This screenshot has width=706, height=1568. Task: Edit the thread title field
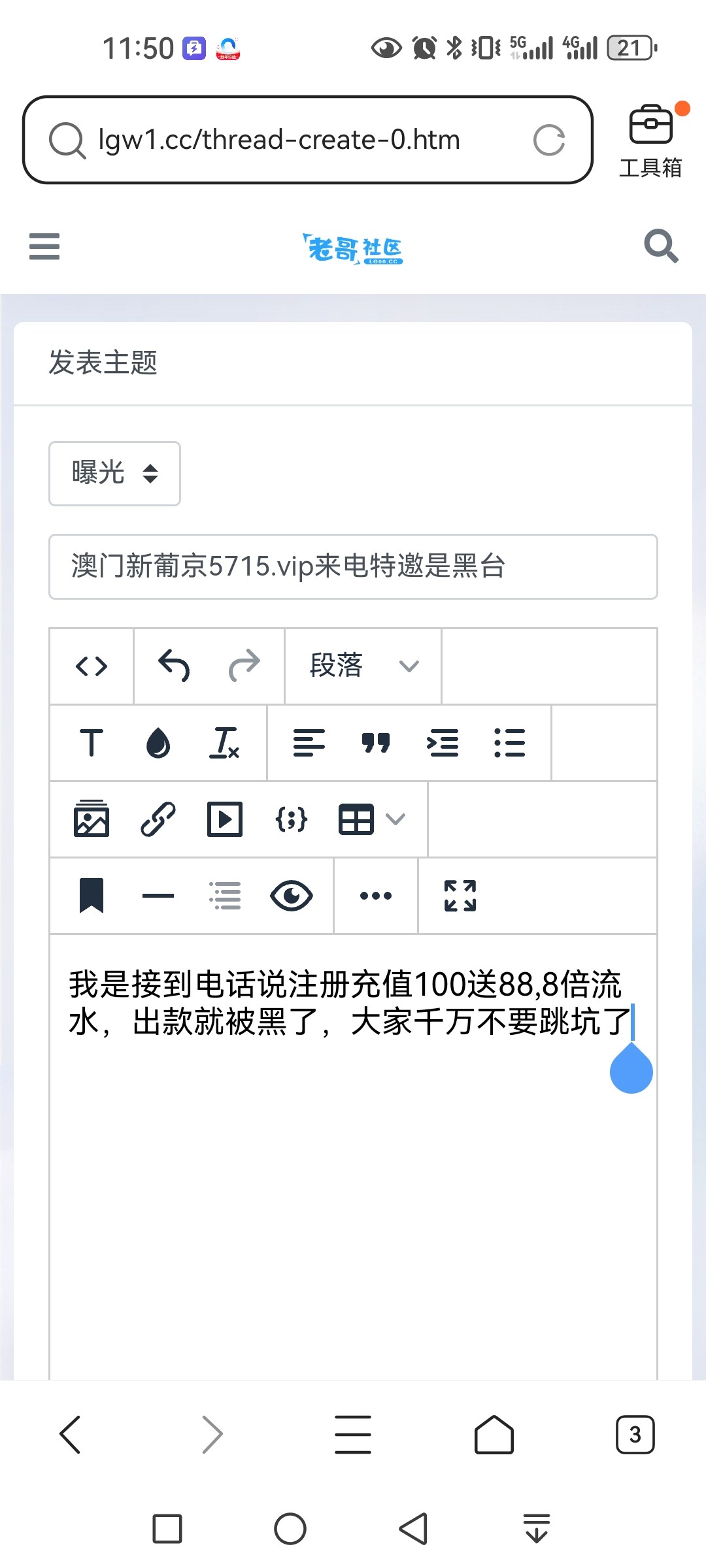tap(353, 566)
